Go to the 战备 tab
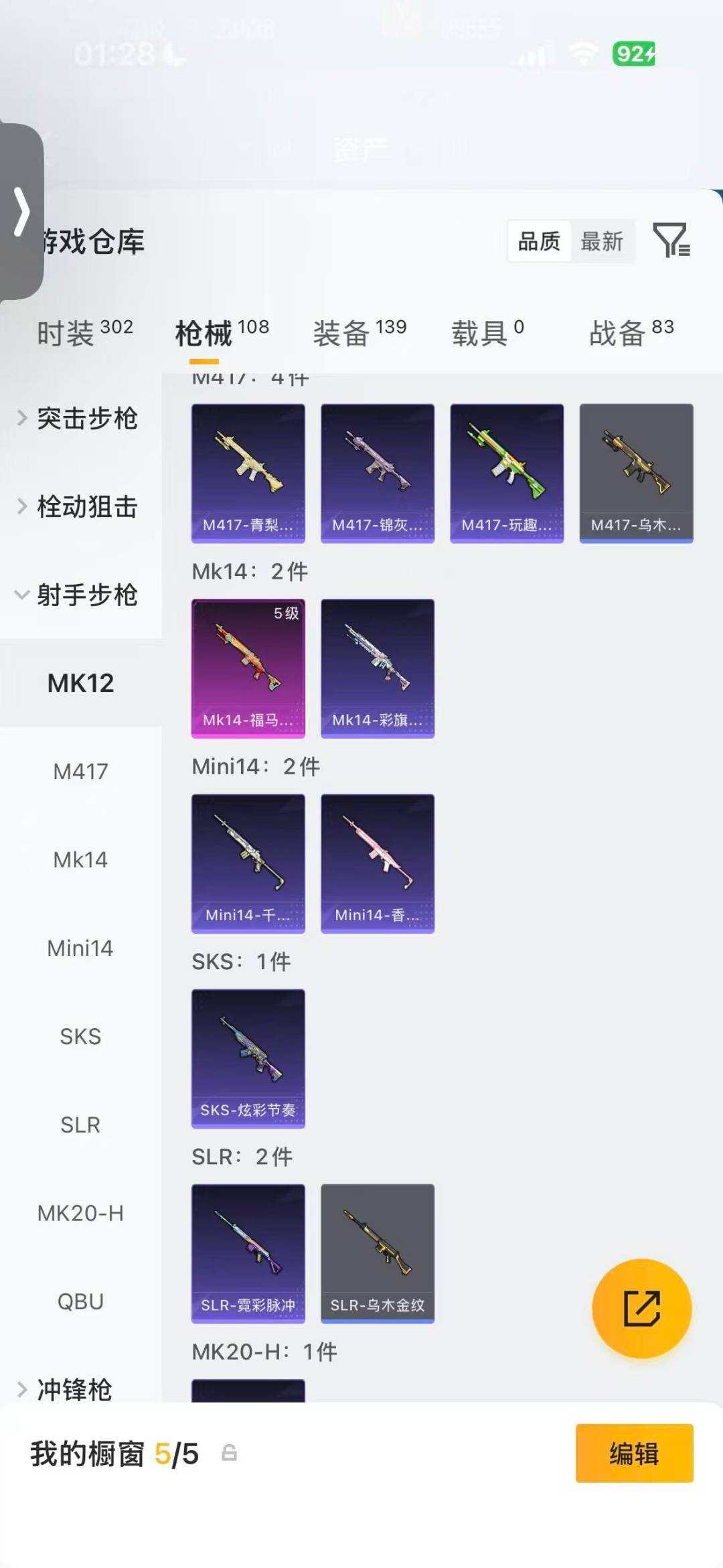This screenshot has height=1568, width=723. pos(631,332)
